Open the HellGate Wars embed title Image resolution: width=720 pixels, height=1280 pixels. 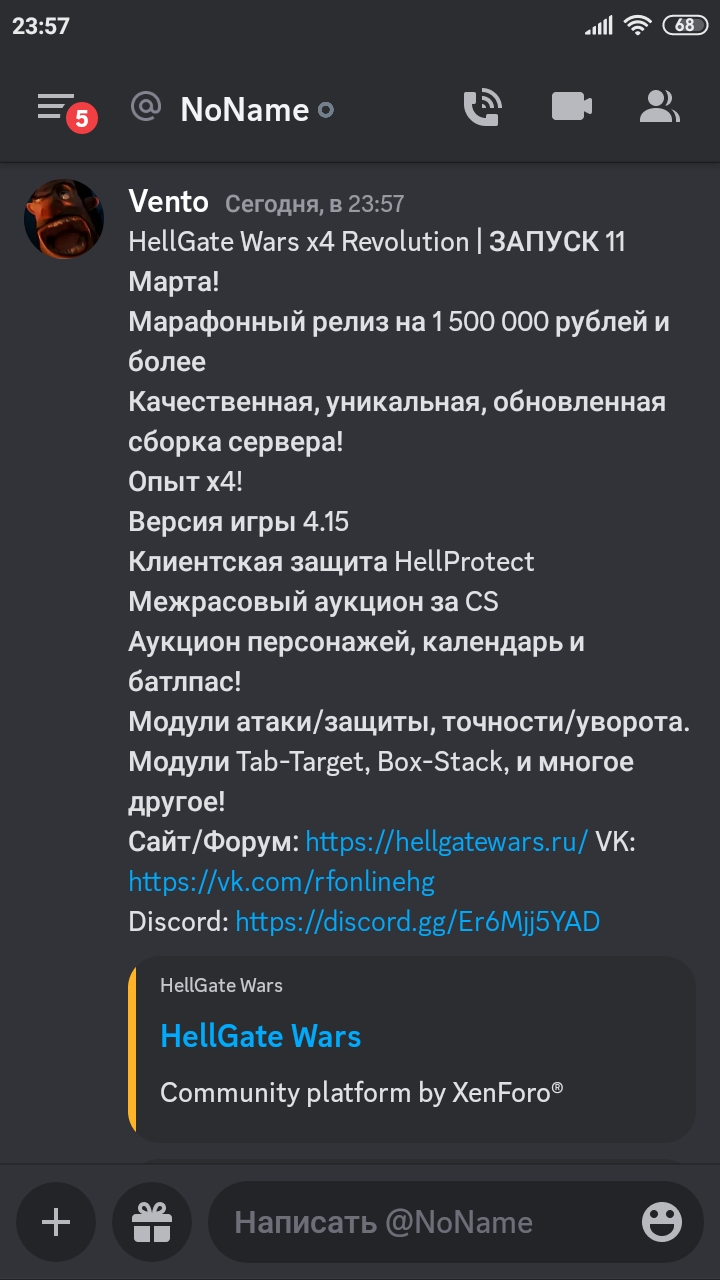point(261,1036)
